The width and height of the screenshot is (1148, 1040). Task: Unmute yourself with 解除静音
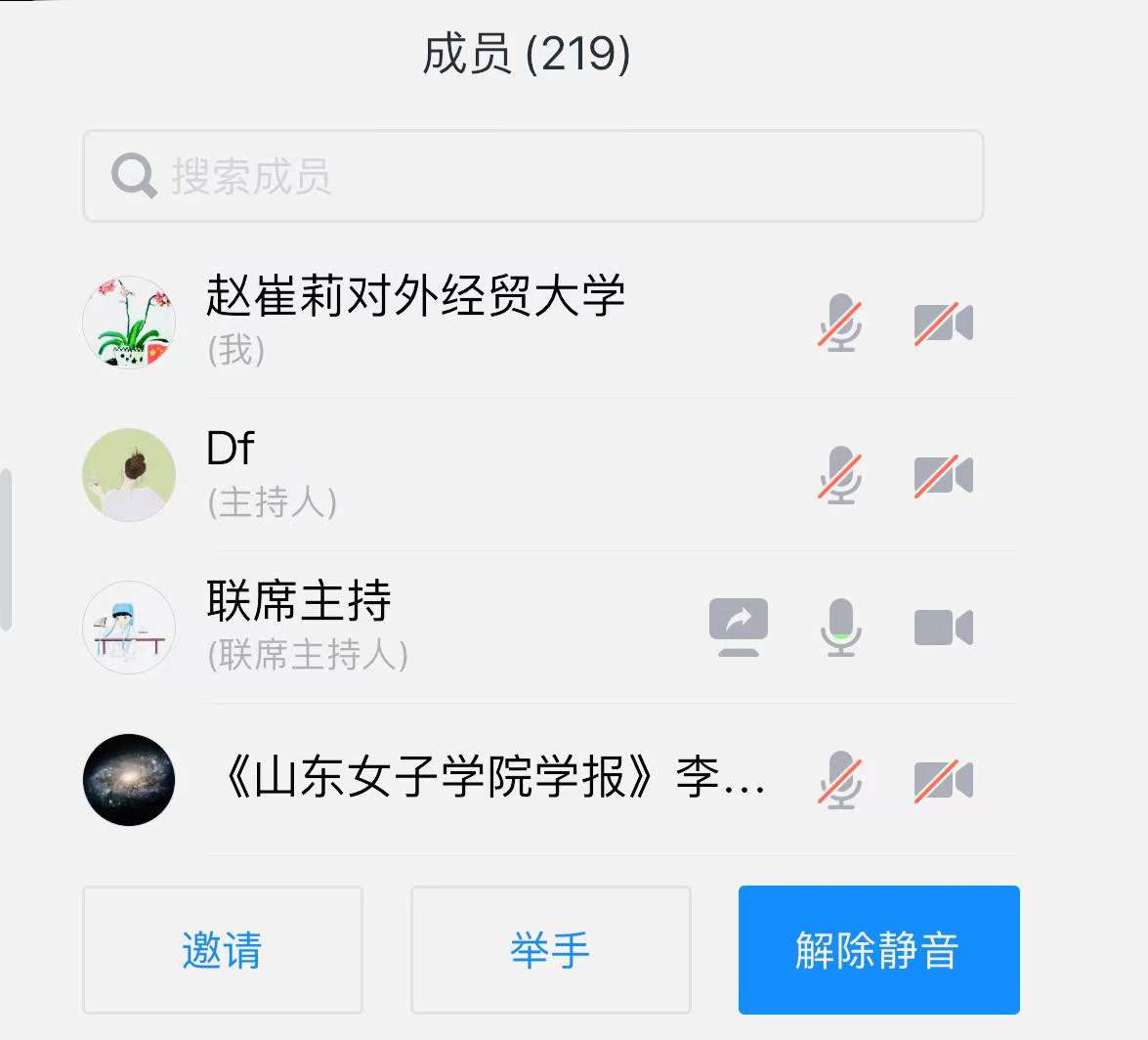pyautogui.click(x=878, y=950)
